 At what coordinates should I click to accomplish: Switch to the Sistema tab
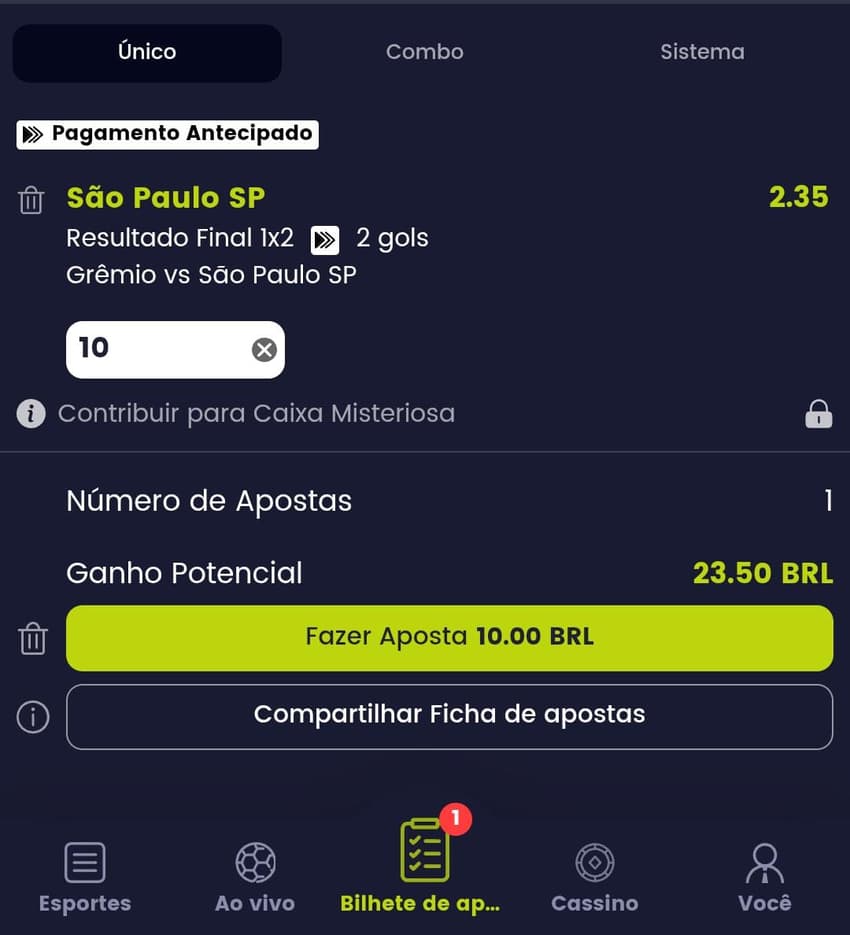(702, 52)
